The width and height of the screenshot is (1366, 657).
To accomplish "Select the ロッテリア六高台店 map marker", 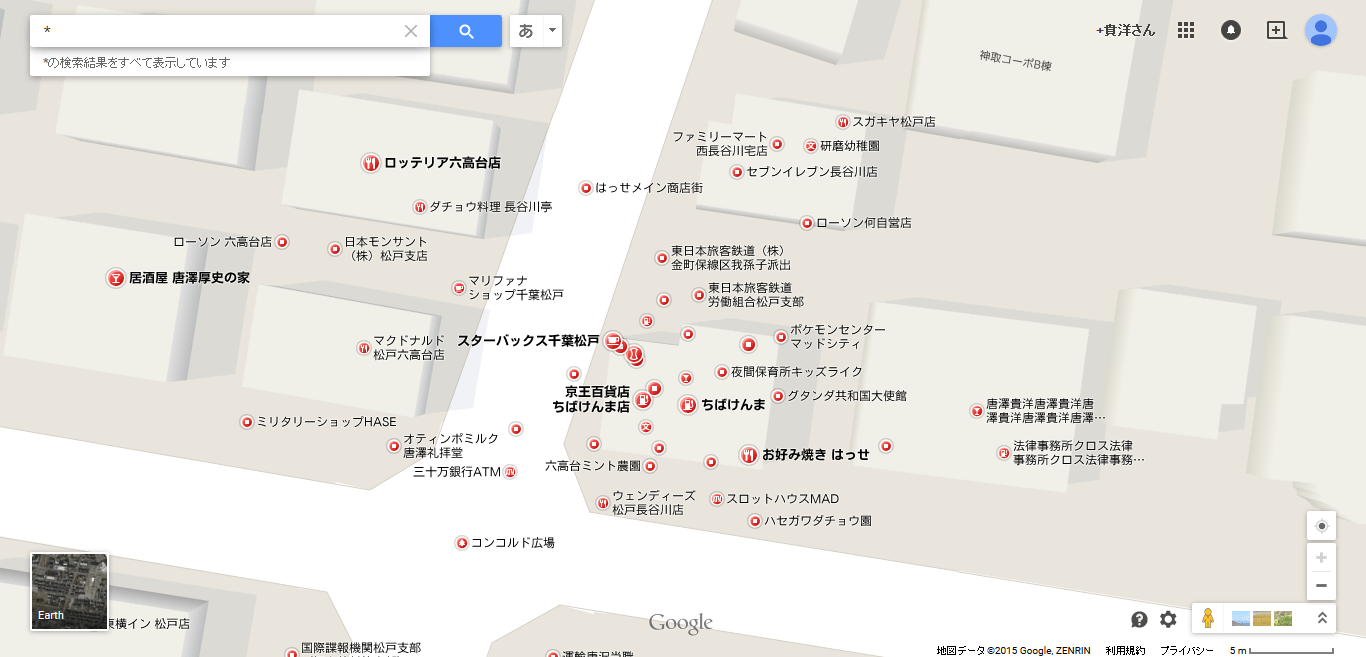I will [x=371, y=163].
